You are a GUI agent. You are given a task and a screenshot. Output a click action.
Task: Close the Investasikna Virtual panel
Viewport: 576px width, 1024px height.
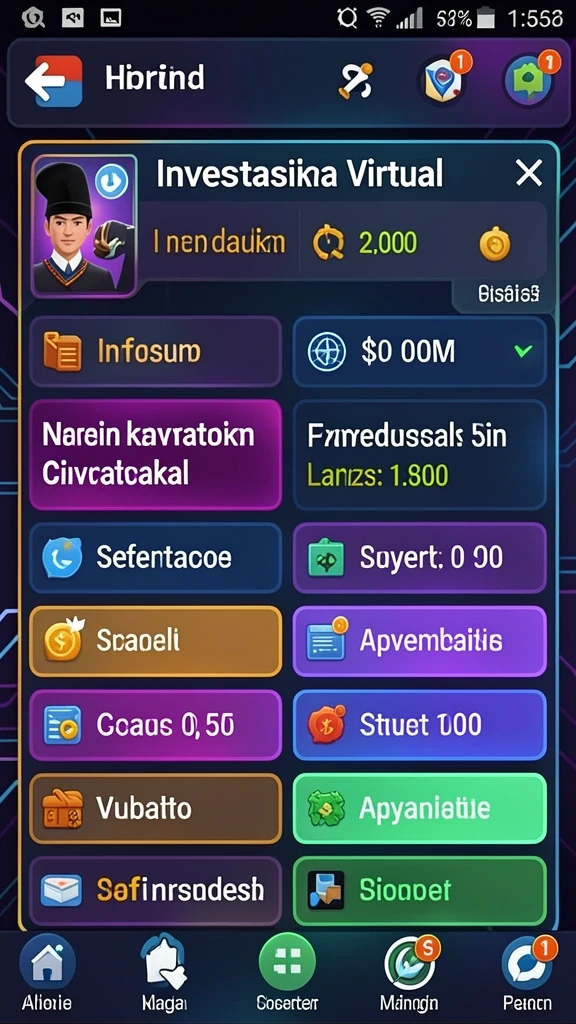528,174
